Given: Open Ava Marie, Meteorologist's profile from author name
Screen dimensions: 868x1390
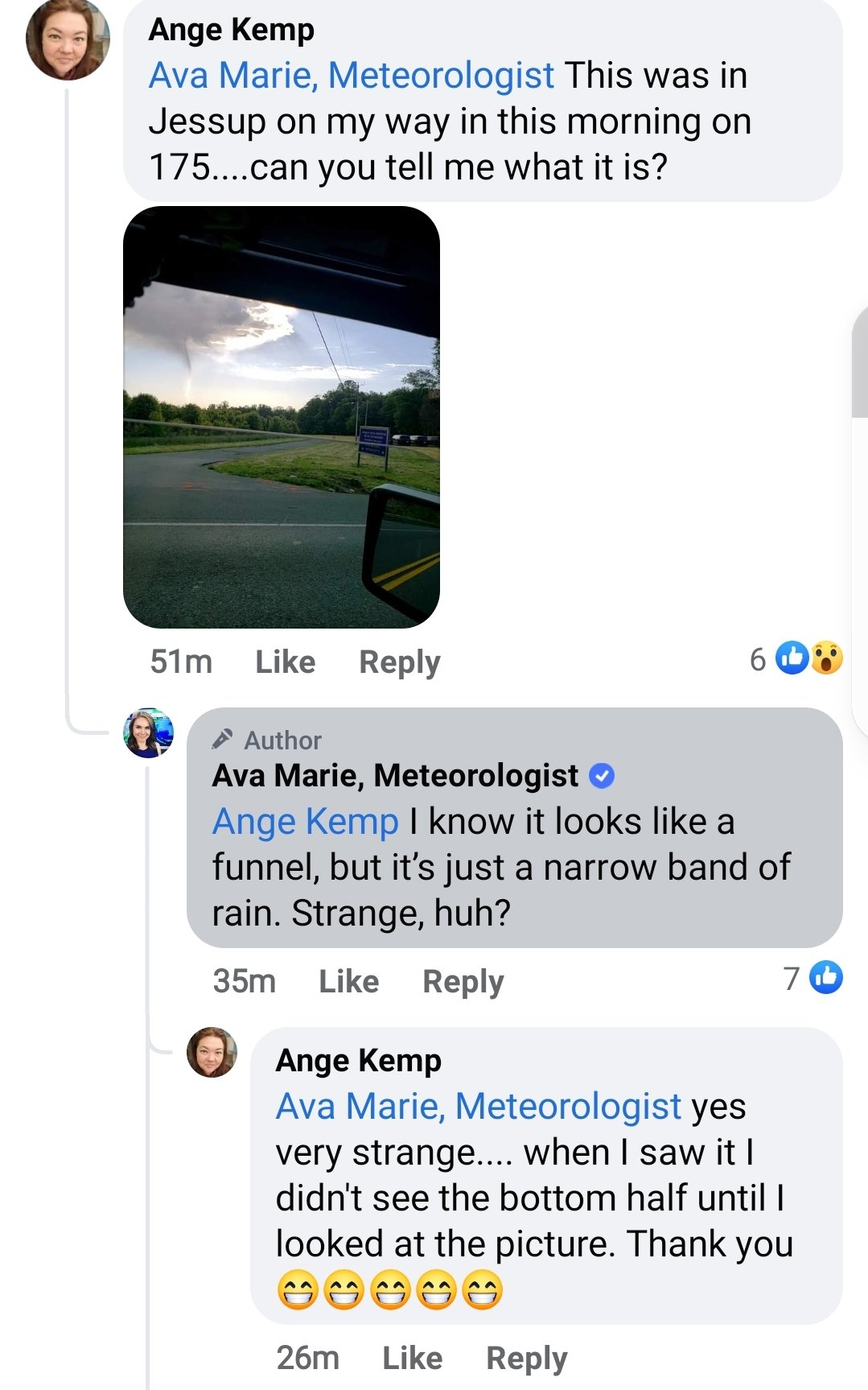Looking at the screenshot, I should [395, 775].
